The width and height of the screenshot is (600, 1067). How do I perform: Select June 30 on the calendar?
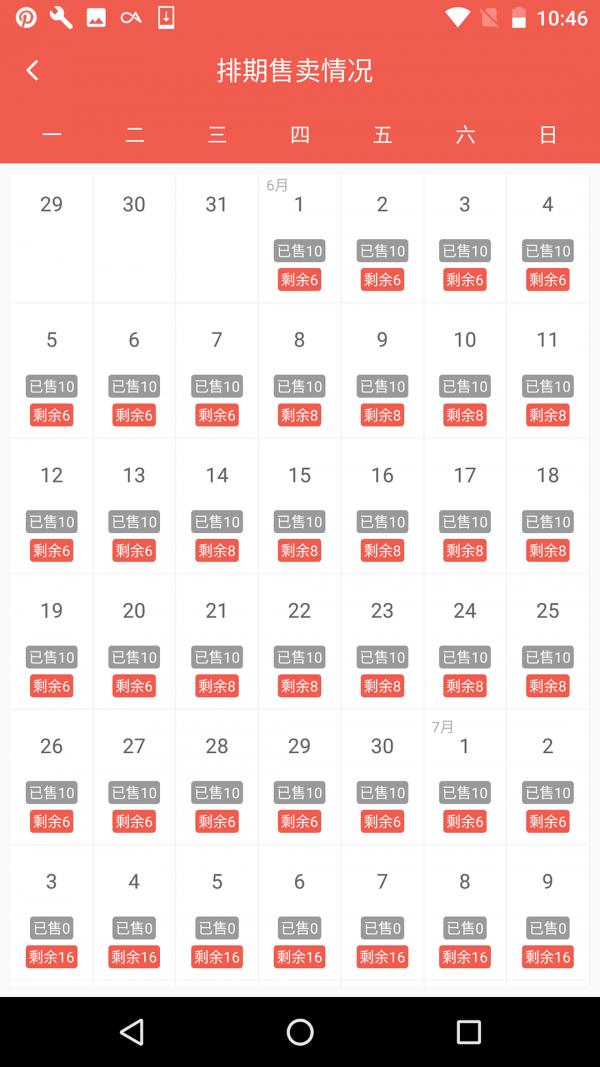click(382, 777)
